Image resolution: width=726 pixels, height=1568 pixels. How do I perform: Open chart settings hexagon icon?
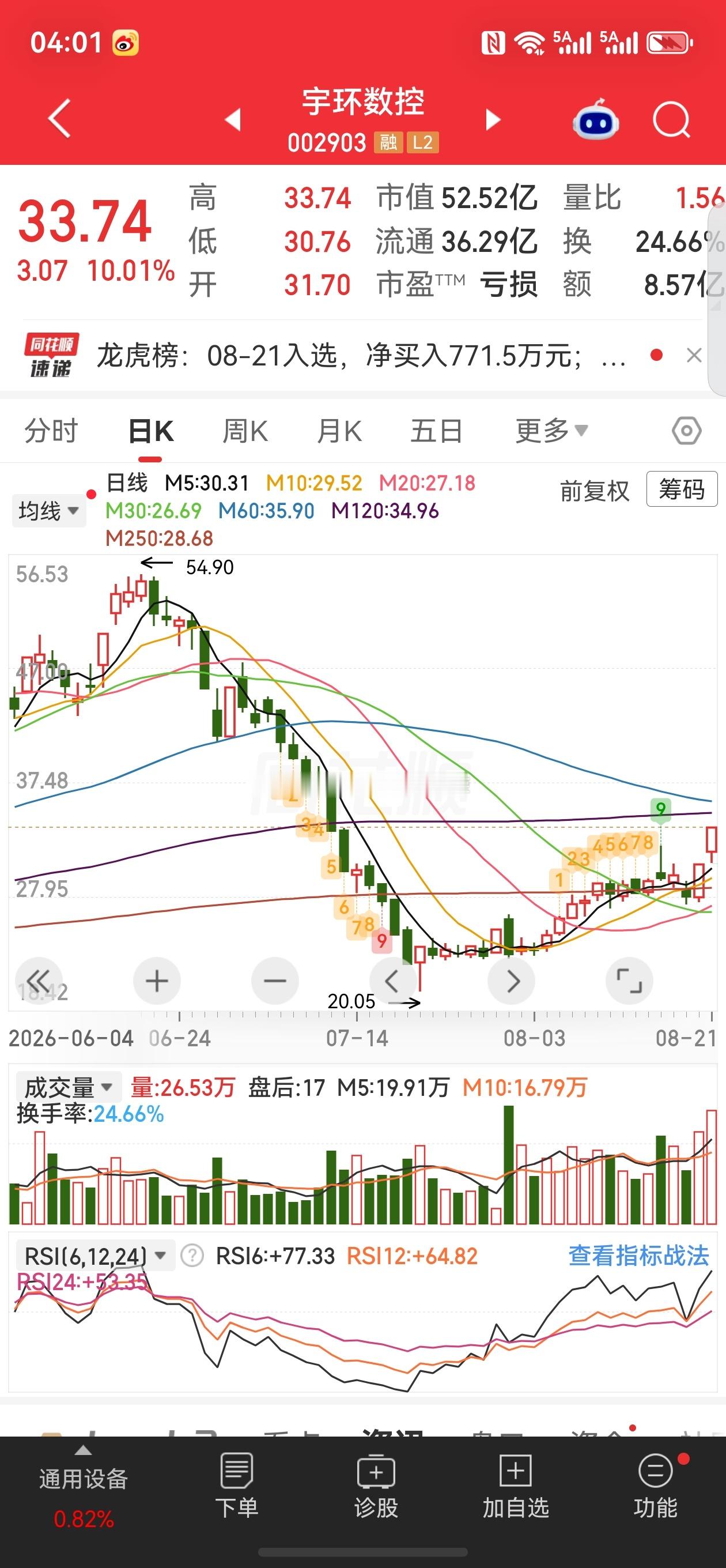pyautogui.click(x=686, y=431)
